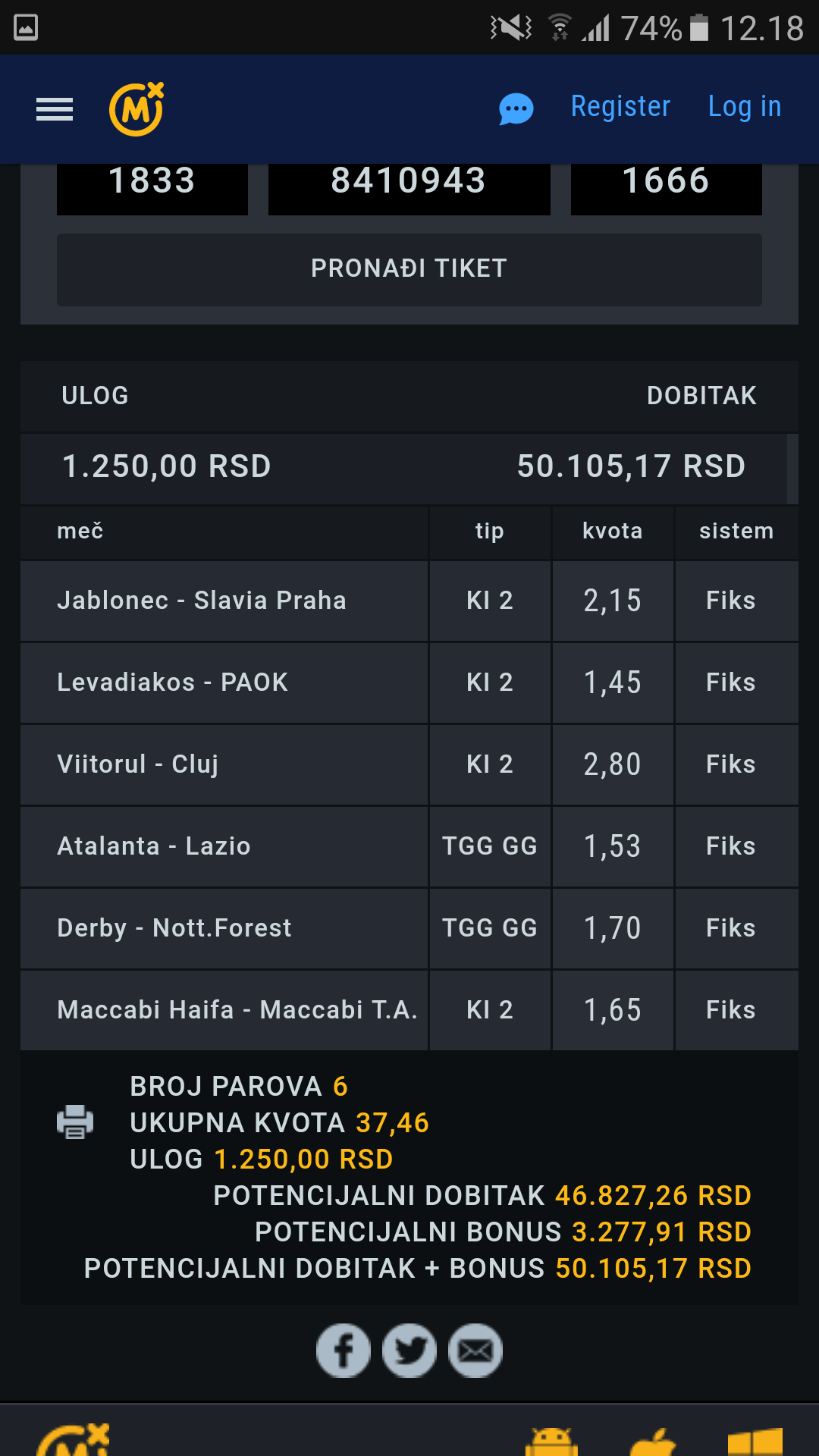Print the ticket via printer icon

[x=75, y=1122]
